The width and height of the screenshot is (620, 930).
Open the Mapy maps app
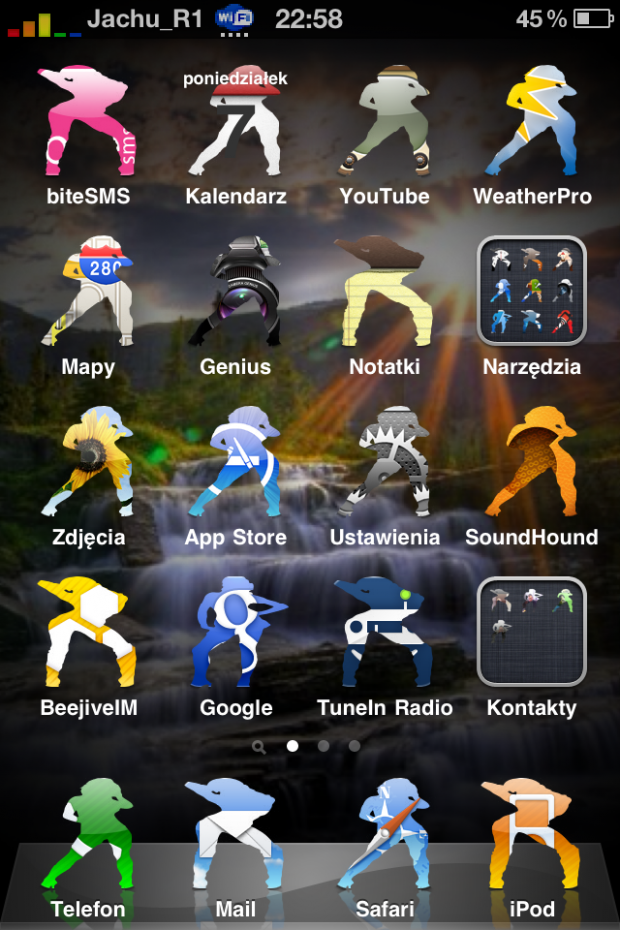[x=88, y=292]
